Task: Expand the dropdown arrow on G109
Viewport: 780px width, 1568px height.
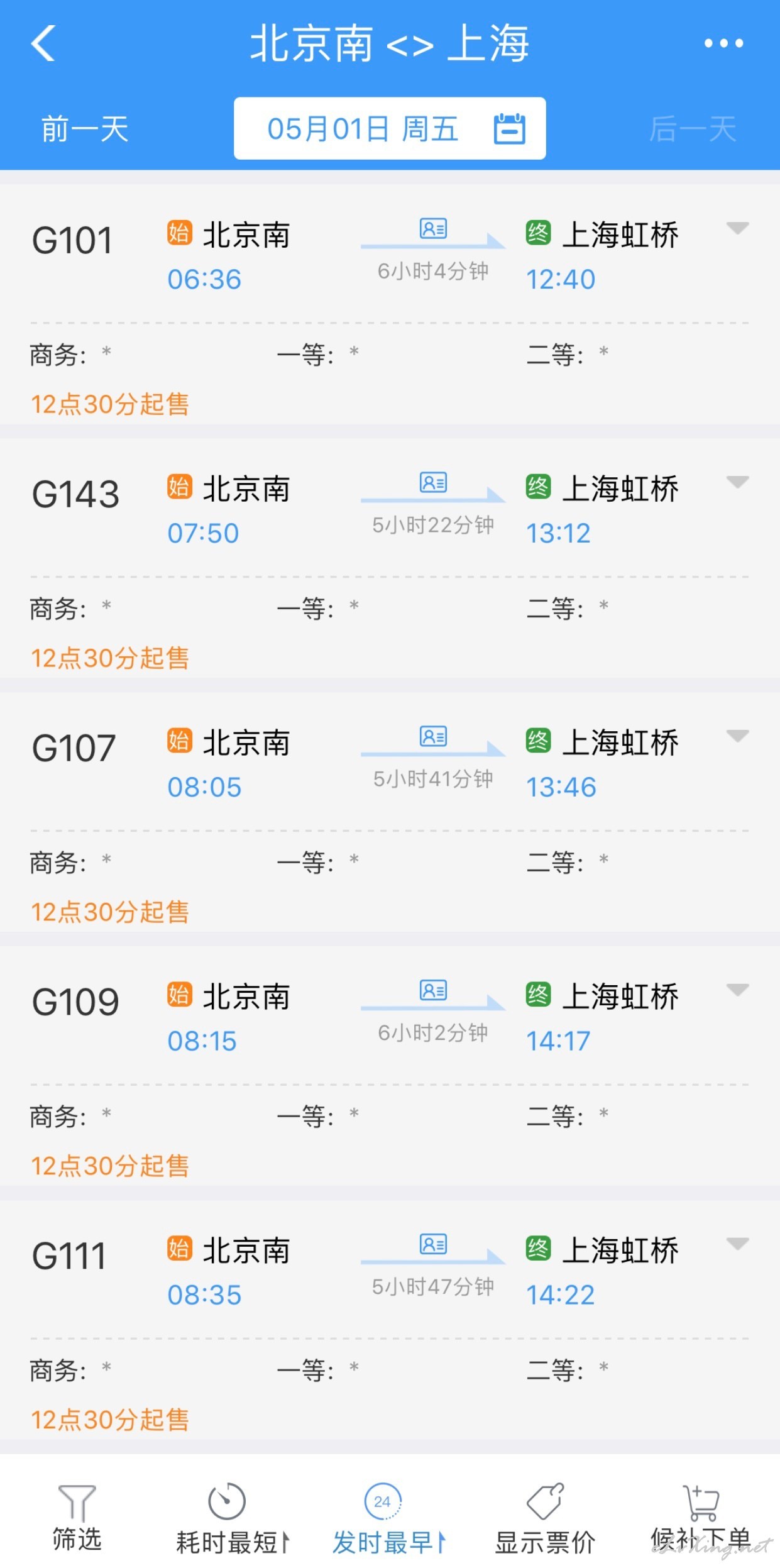Action: coord(737,990)
